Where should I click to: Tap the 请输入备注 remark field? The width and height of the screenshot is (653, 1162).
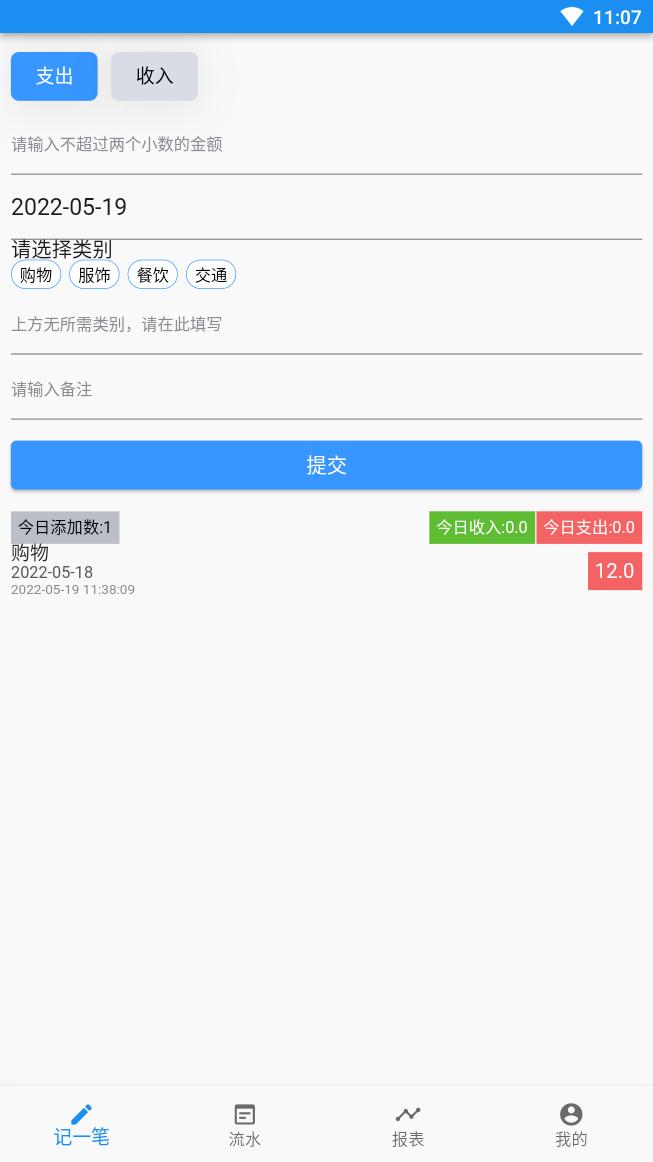(x=326, y=390)
